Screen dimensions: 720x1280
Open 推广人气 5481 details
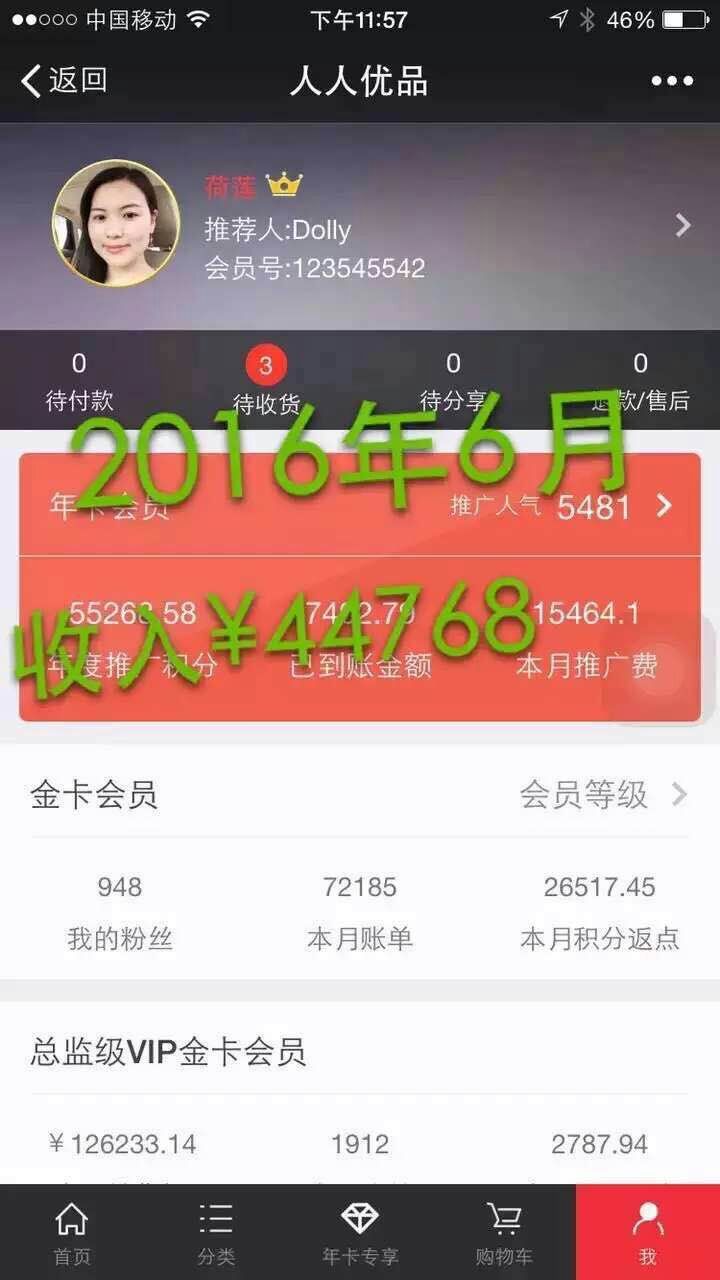(560, 507)
